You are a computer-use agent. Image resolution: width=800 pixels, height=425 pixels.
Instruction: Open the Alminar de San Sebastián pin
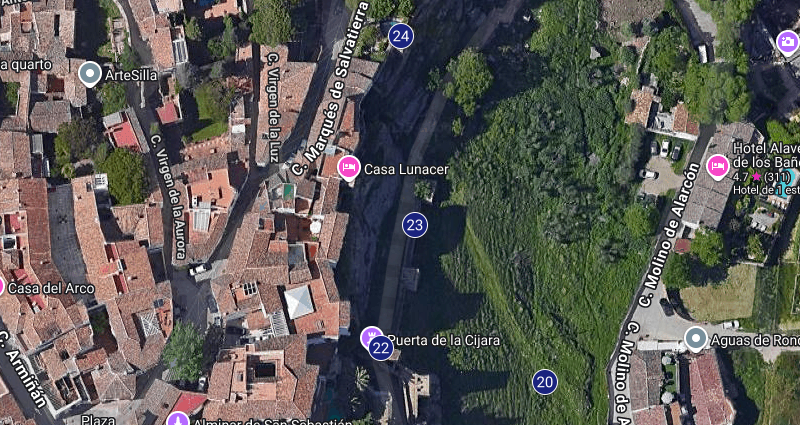coord(179,419)
